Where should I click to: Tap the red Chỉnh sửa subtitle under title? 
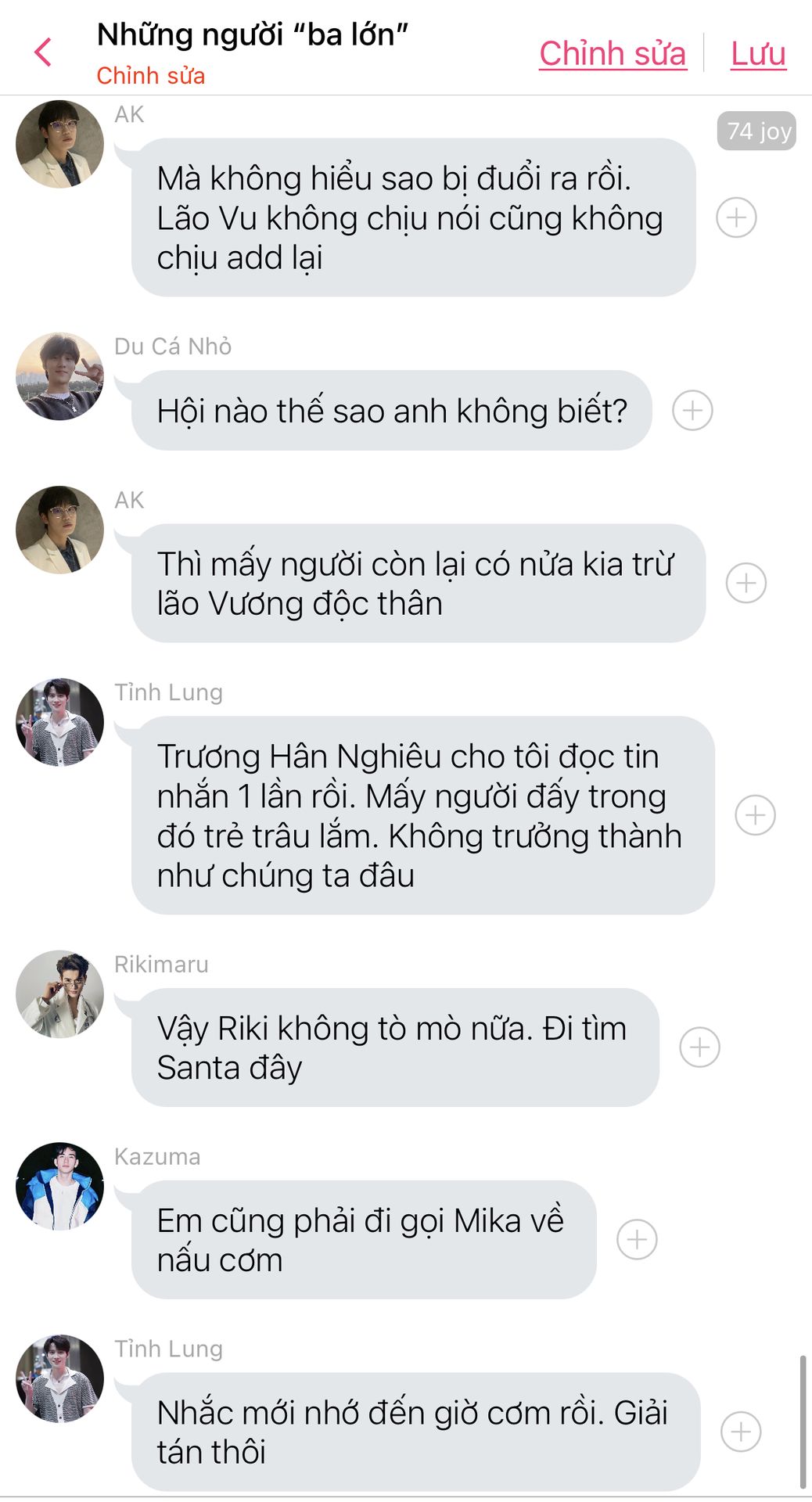pos(150,76)
